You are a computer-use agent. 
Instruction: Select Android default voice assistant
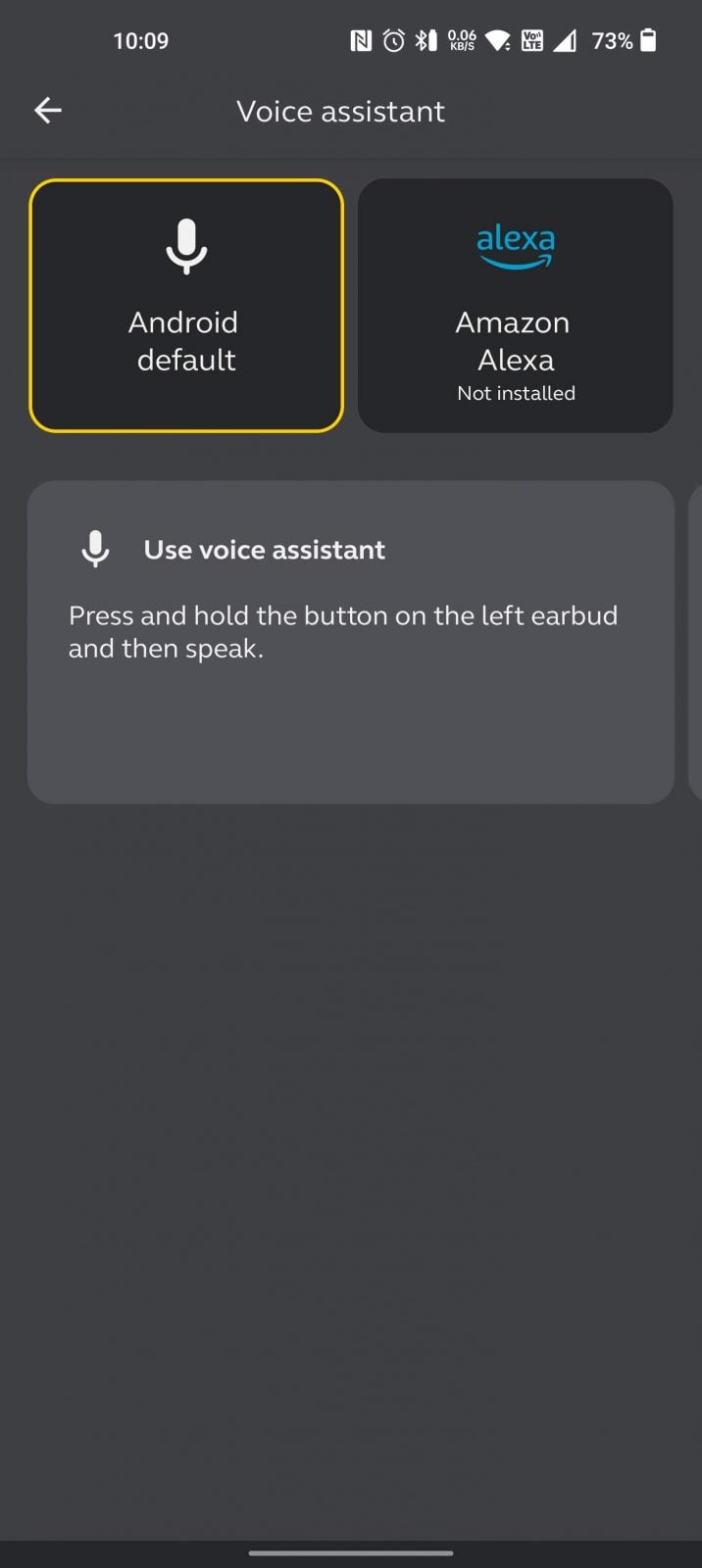186,306
